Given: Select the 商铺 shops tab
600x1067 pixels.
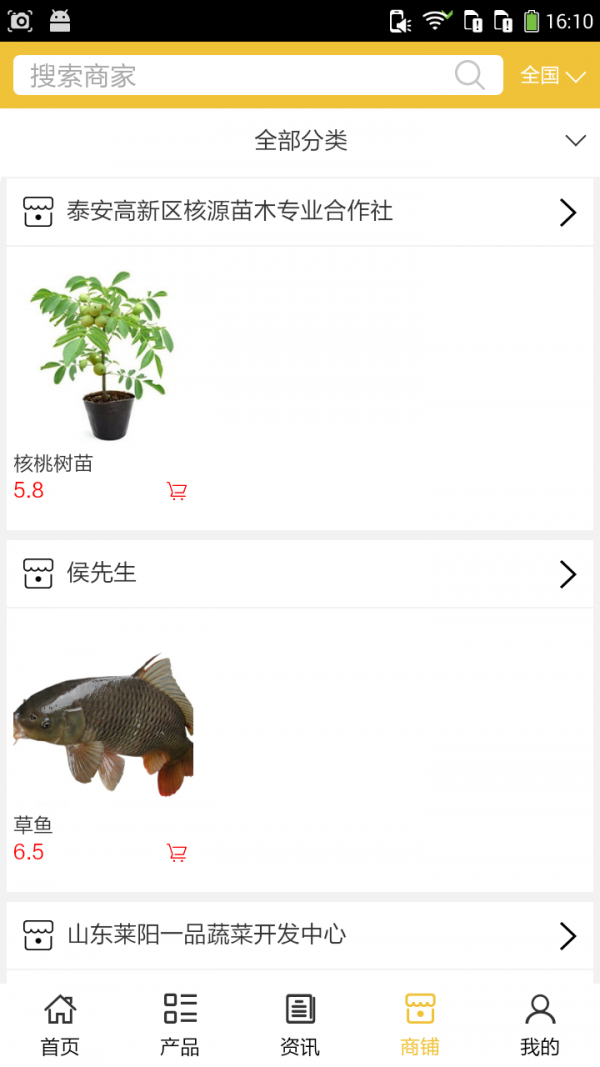Looking at the screenshot, I should [x=420, y=1025].
